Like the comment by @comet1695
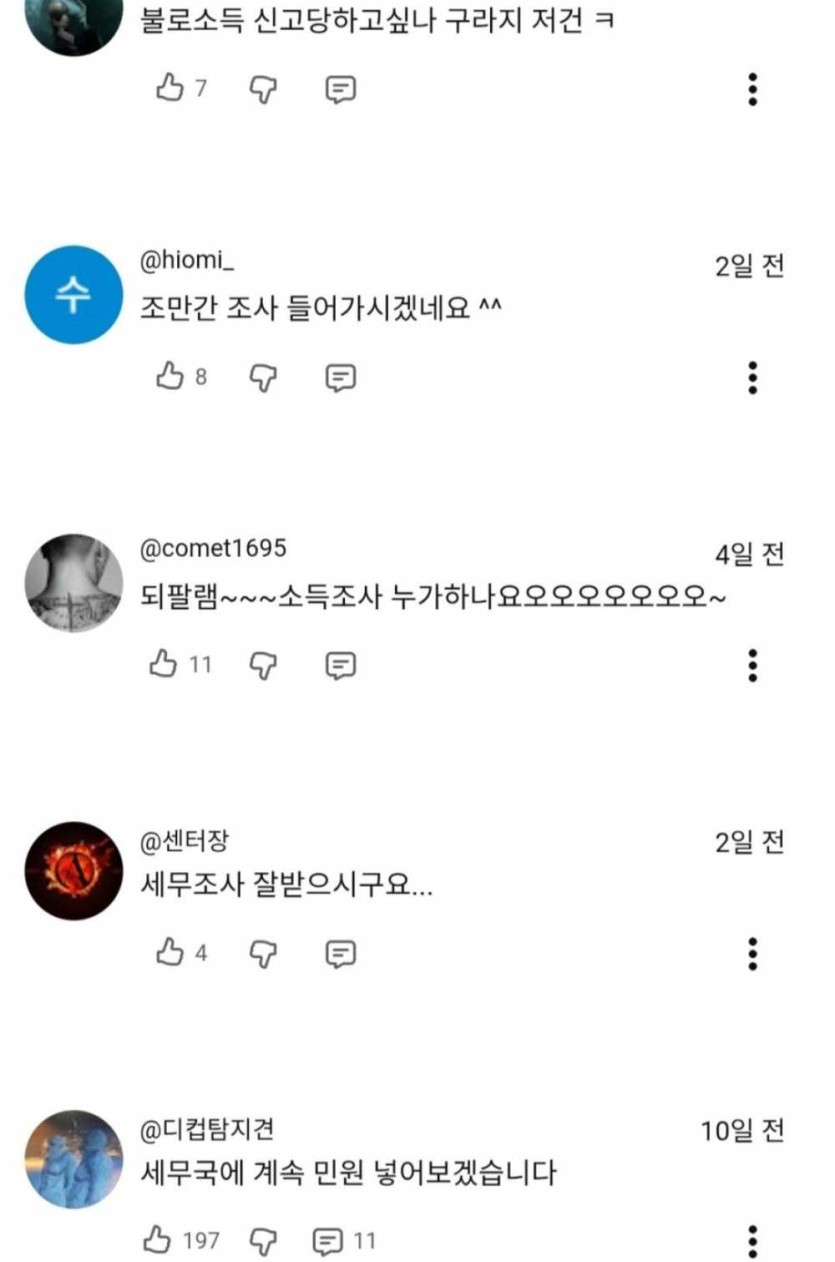The image size is (835, 1262). coord(163,663)
